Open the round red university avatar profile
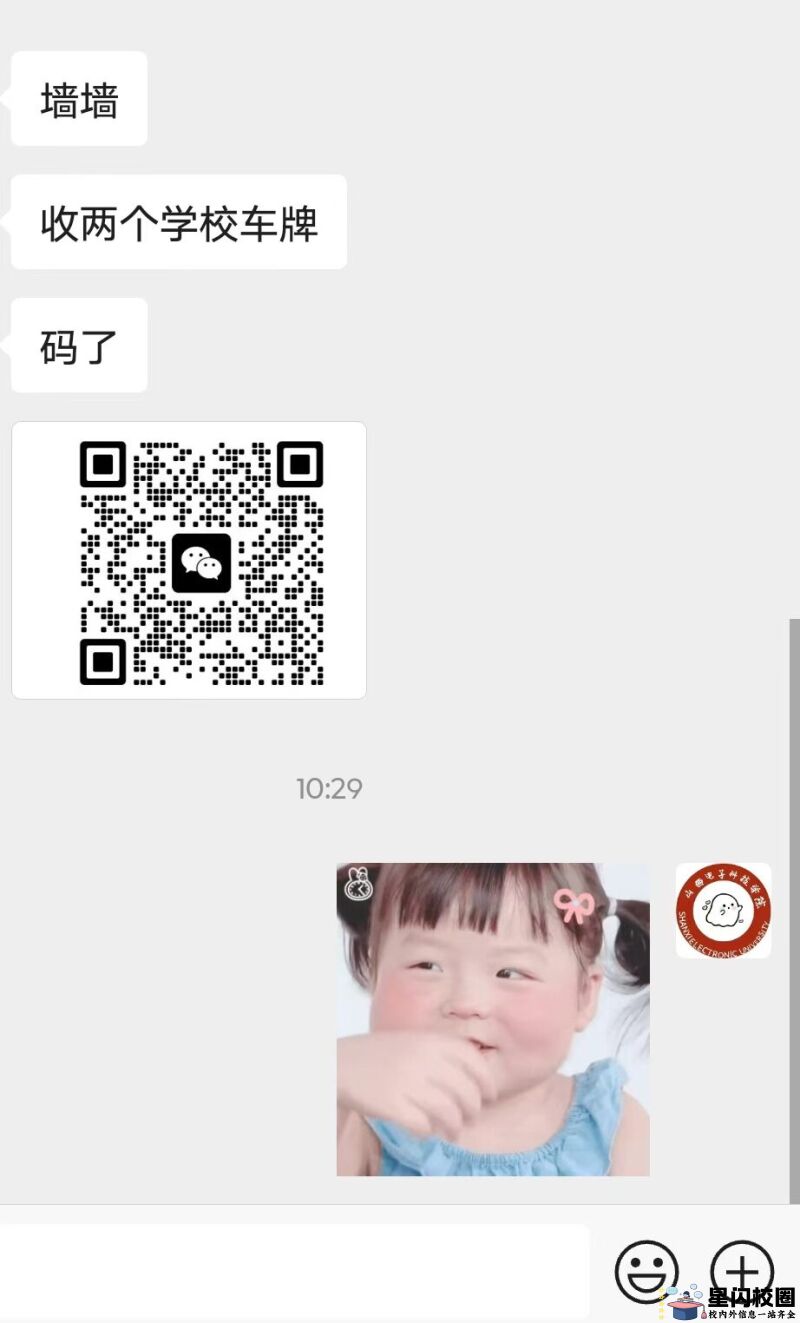The width and height of the screenshot is (800, 1323). click(723, 910)
